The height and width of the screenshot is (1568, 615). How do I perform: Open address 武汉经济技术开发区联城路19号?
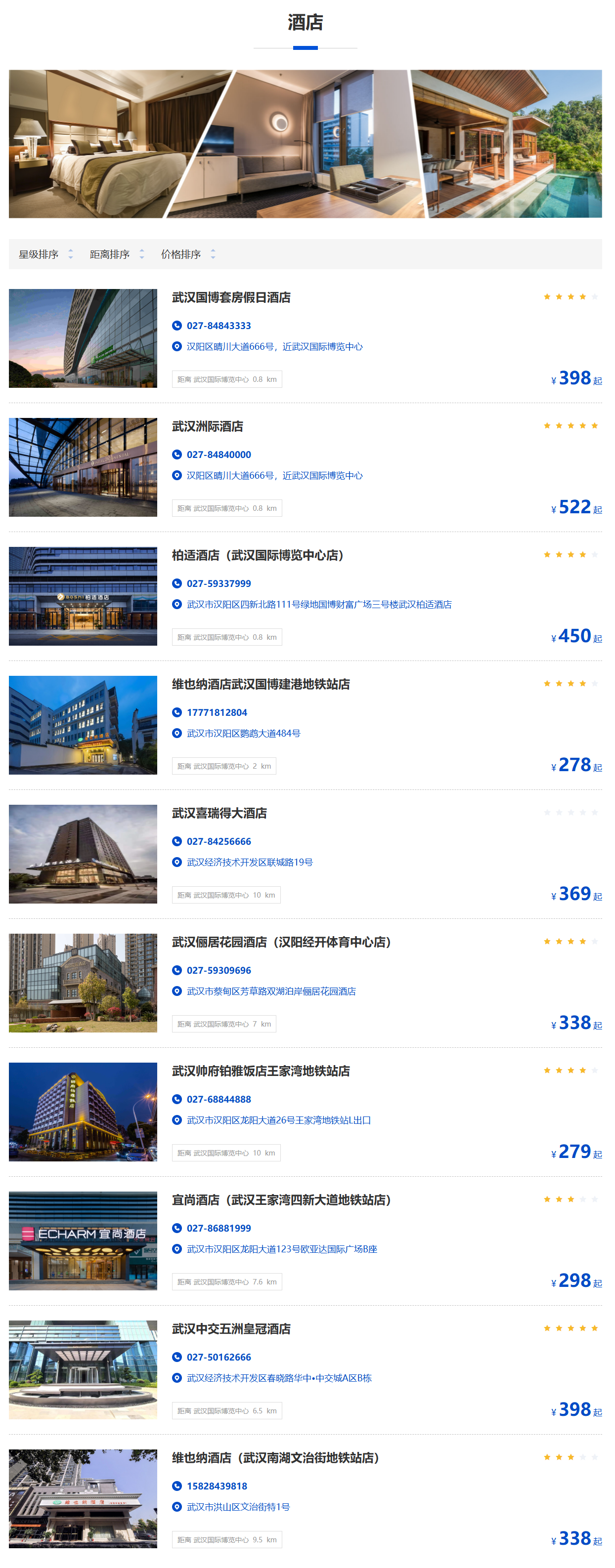[250, 863]
